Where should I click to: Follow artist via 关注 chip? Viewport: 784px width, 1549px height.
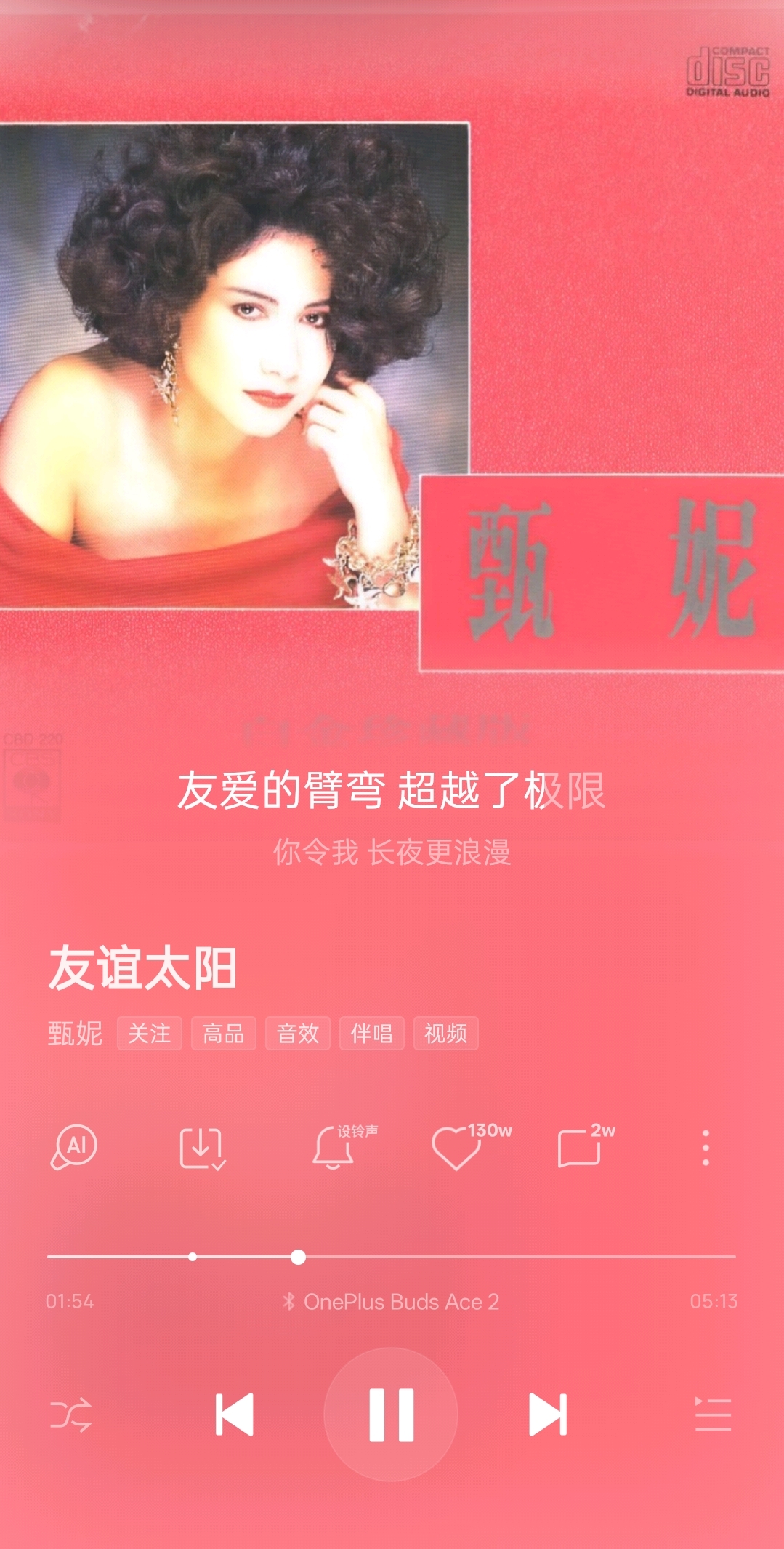(149, 1034)
